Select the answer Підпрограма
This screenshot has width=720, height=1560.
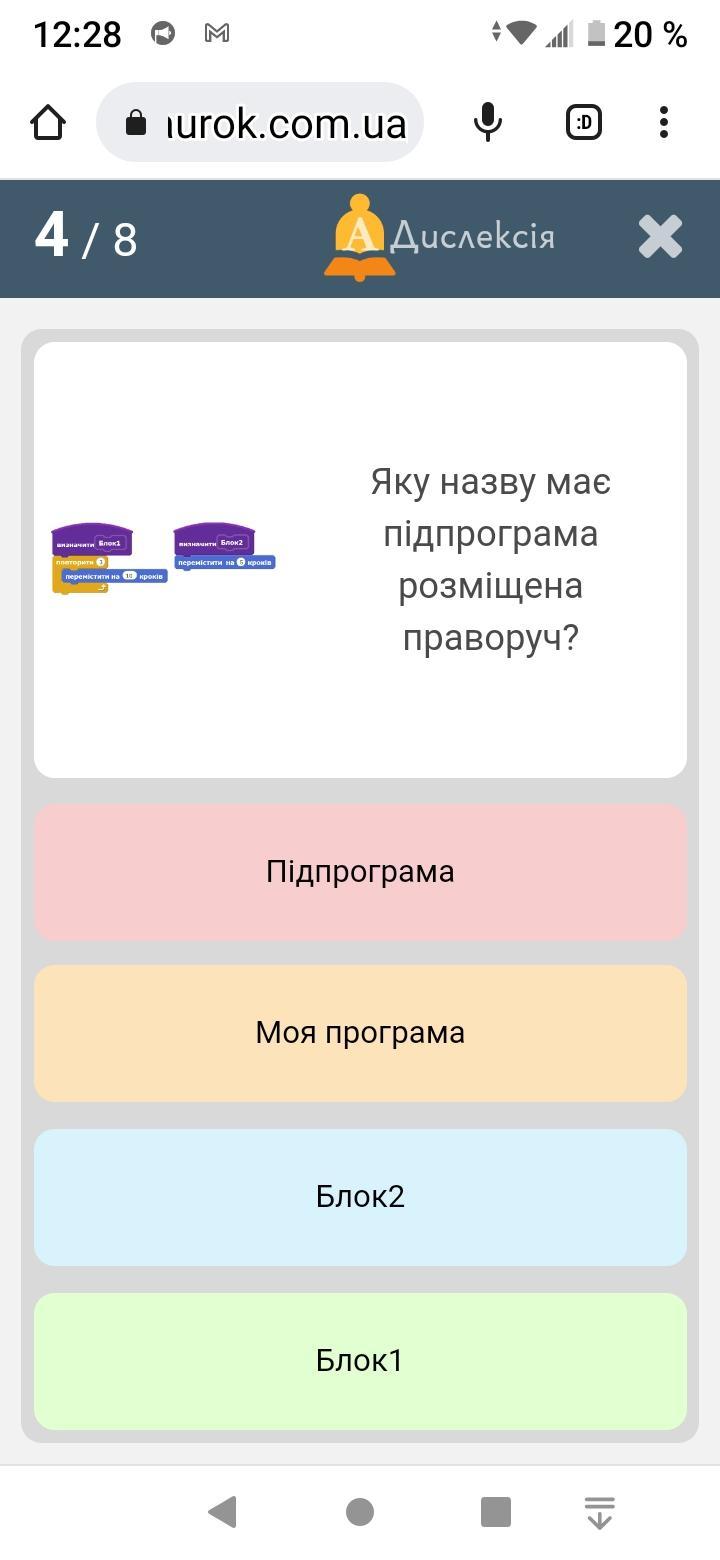[x=360, y=871]
